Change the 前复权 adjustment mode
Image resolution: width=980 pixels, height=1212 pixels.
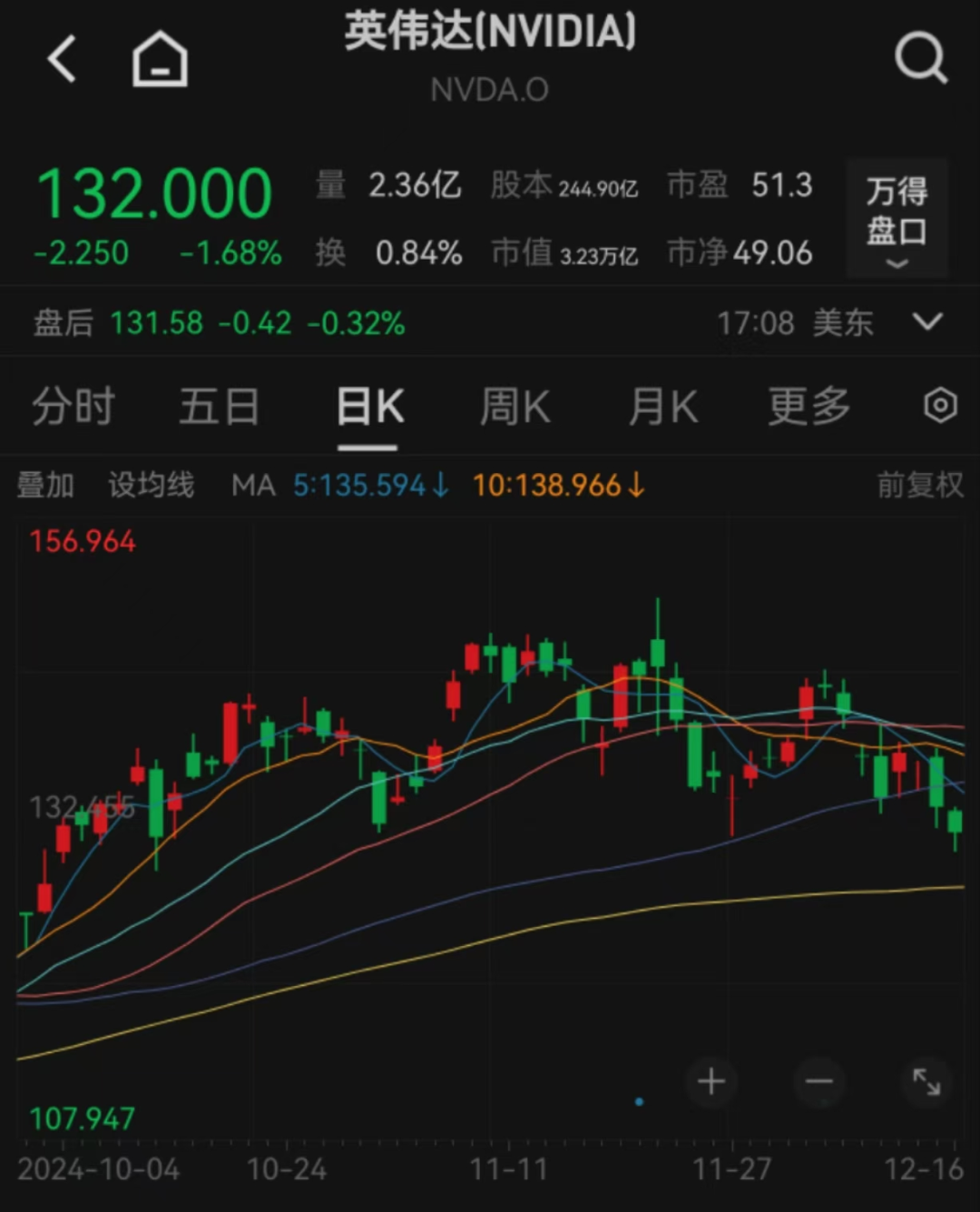click(x=919, y=485)
